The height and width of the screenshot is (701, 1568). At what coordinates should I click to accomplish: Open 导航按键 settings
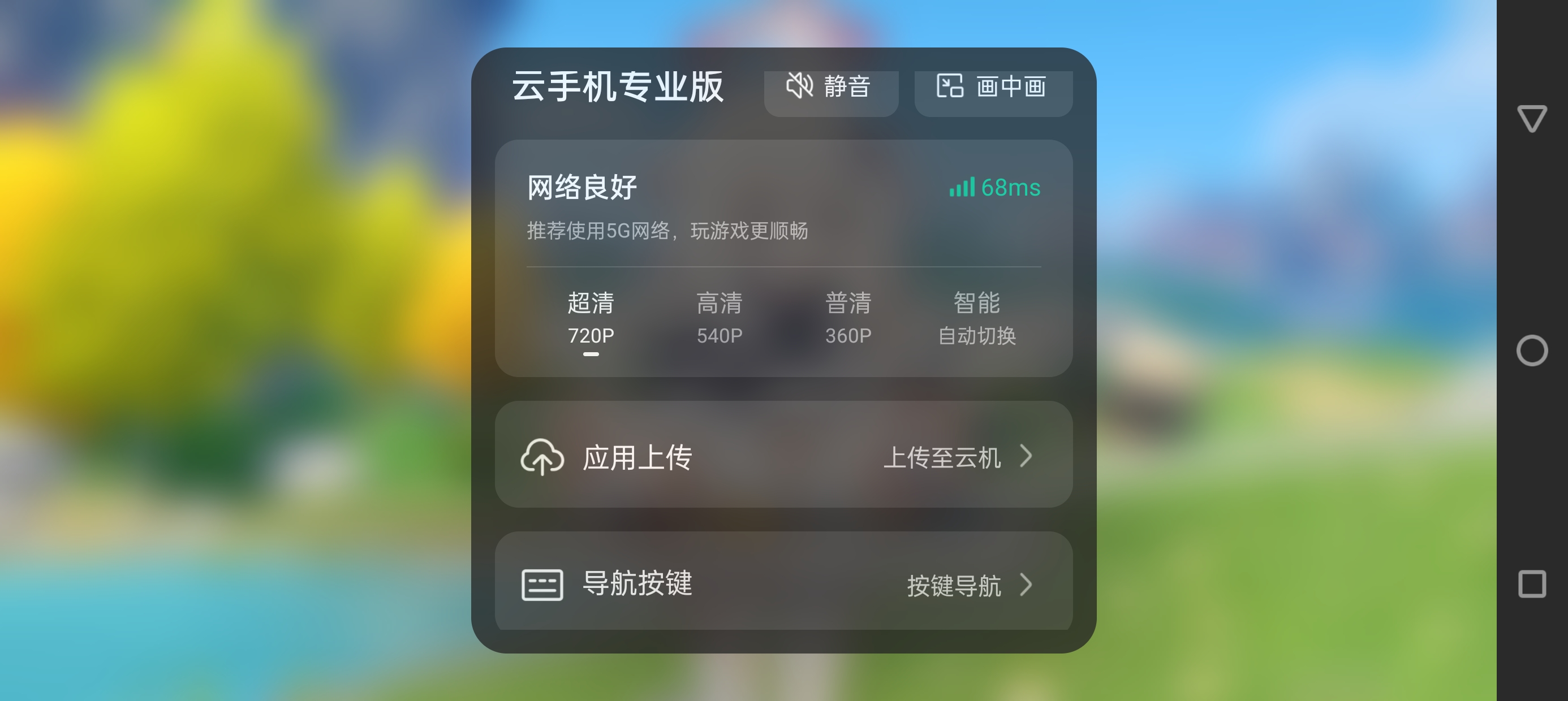coord(783,583)
